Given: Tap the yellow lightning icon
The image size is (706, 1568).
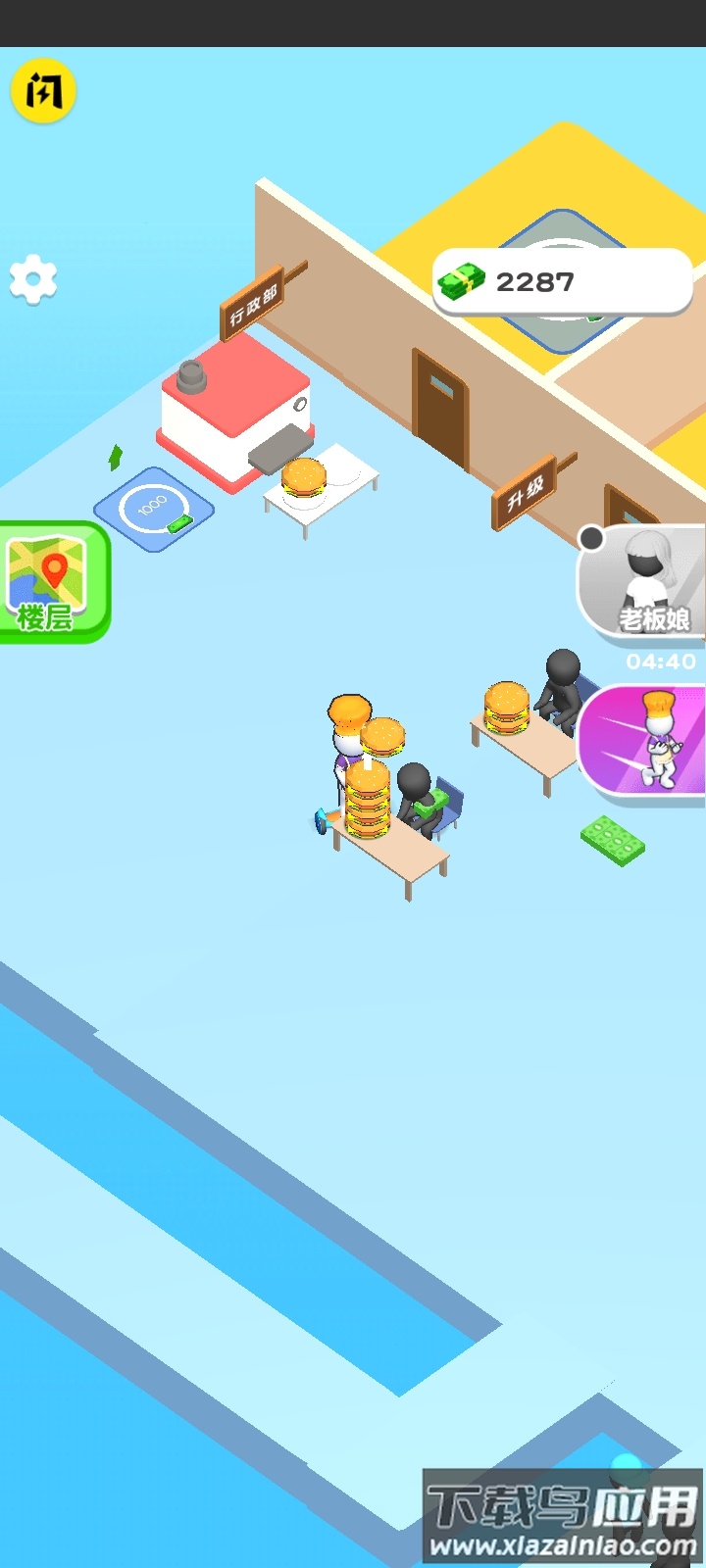Looking at the screenshot, I should (x=43, y=91).
